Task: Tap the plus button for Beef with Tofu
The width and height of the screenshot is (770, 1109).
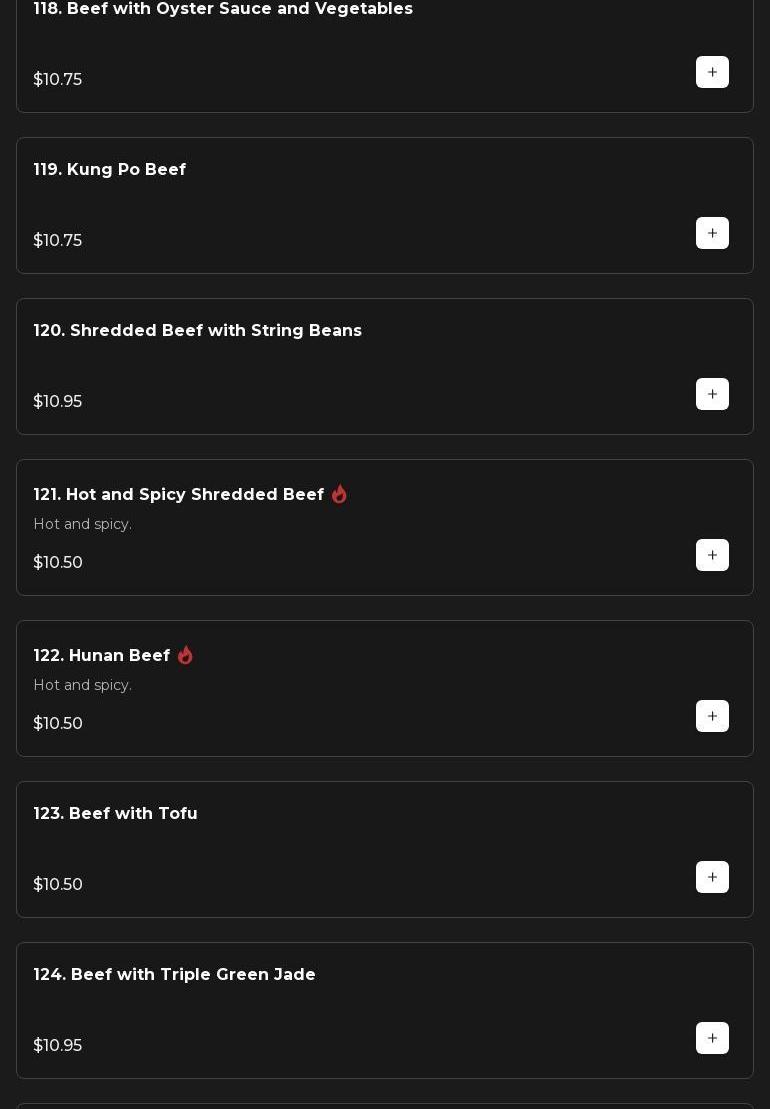Action: coord(712,877)
